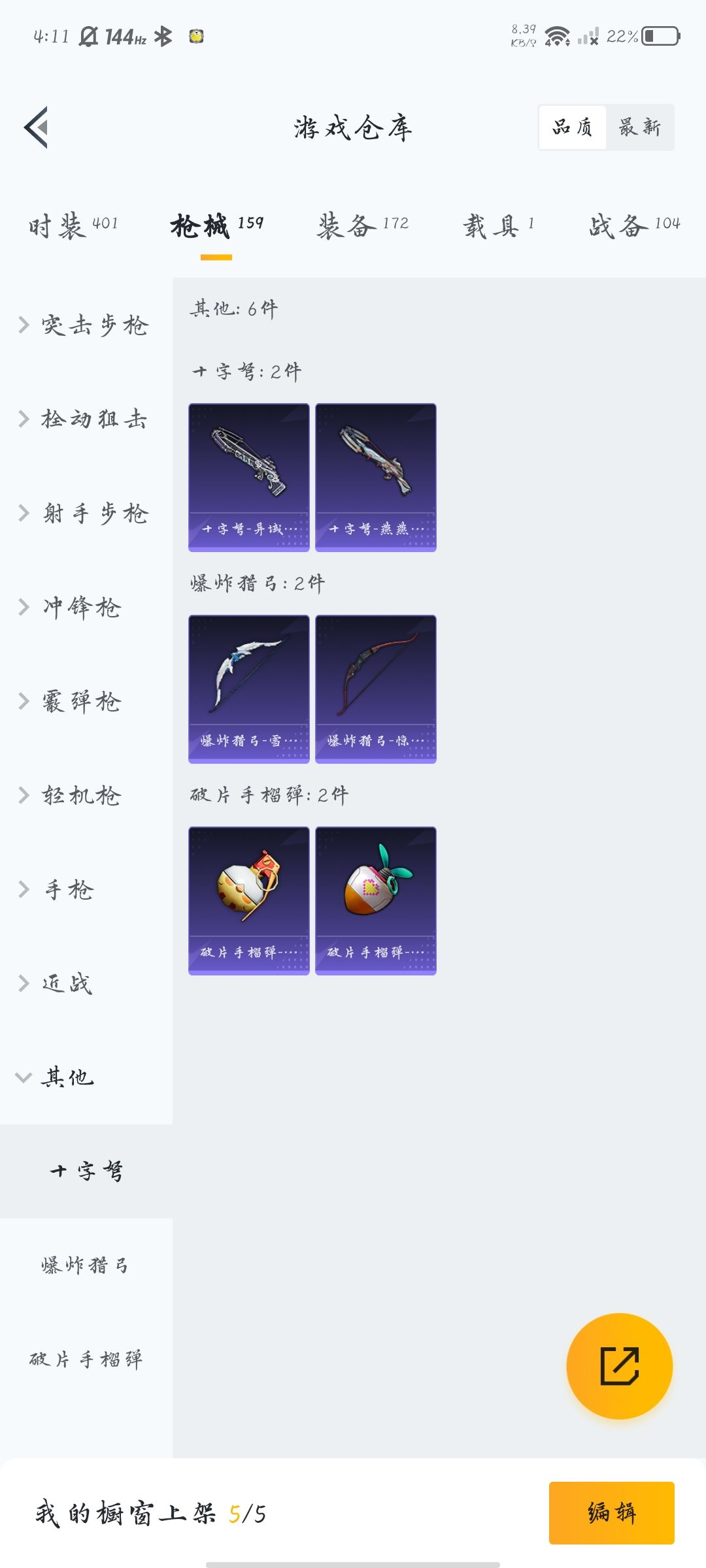
Task: Open the bunny-eared 破片手榴弹 item card
Action: [375, 900]
